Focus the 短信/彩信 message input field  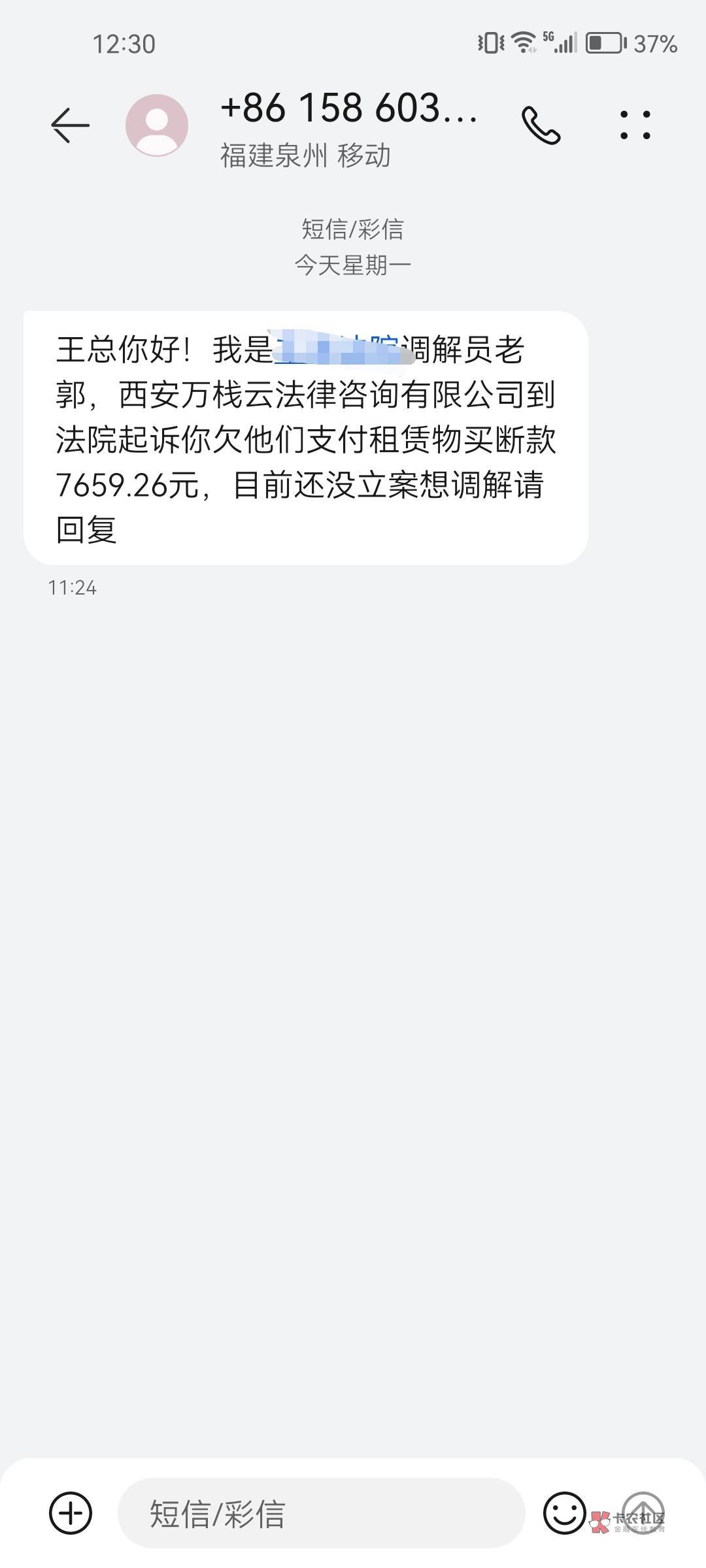tap(320, 1513)
